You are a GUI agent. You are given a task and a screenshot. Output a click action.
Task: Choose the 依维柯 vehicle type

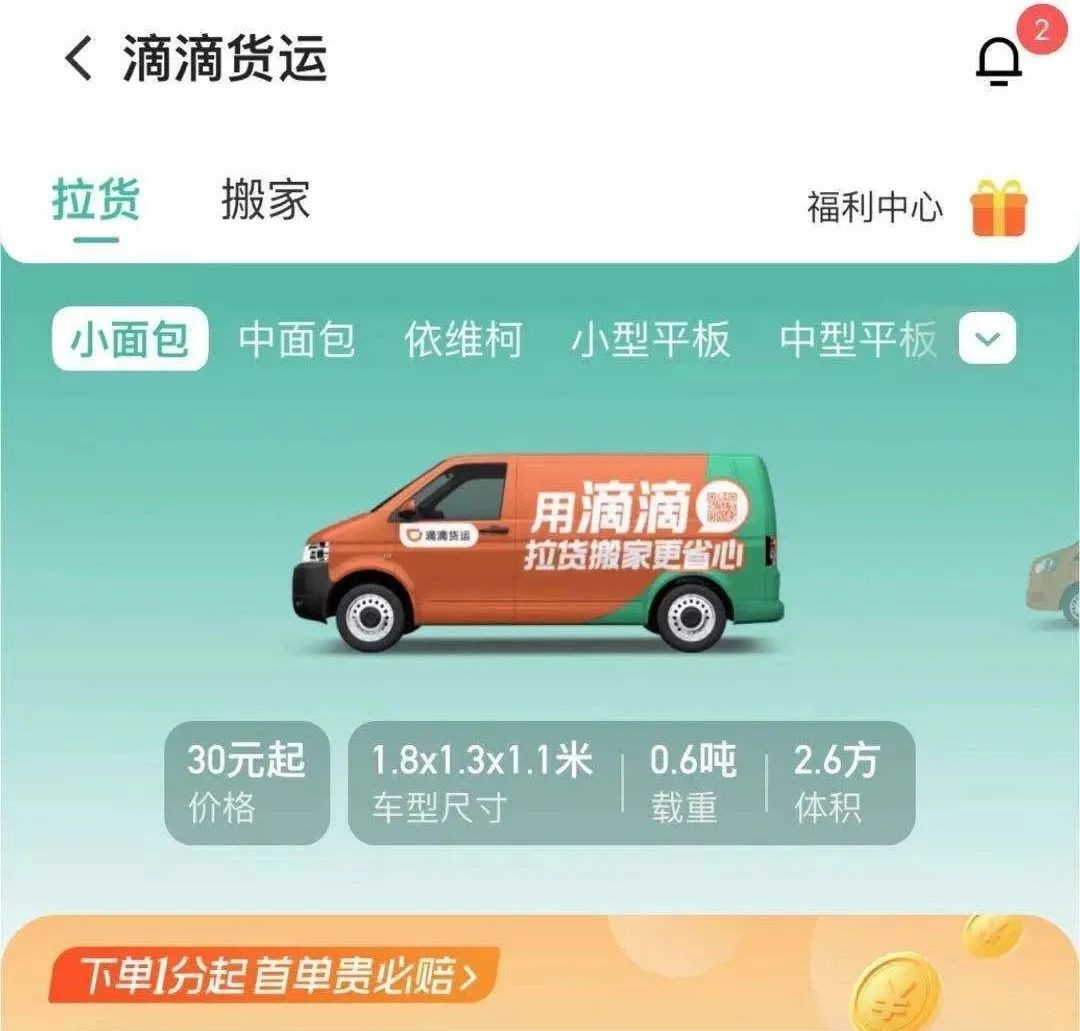[x=463, y=340]
